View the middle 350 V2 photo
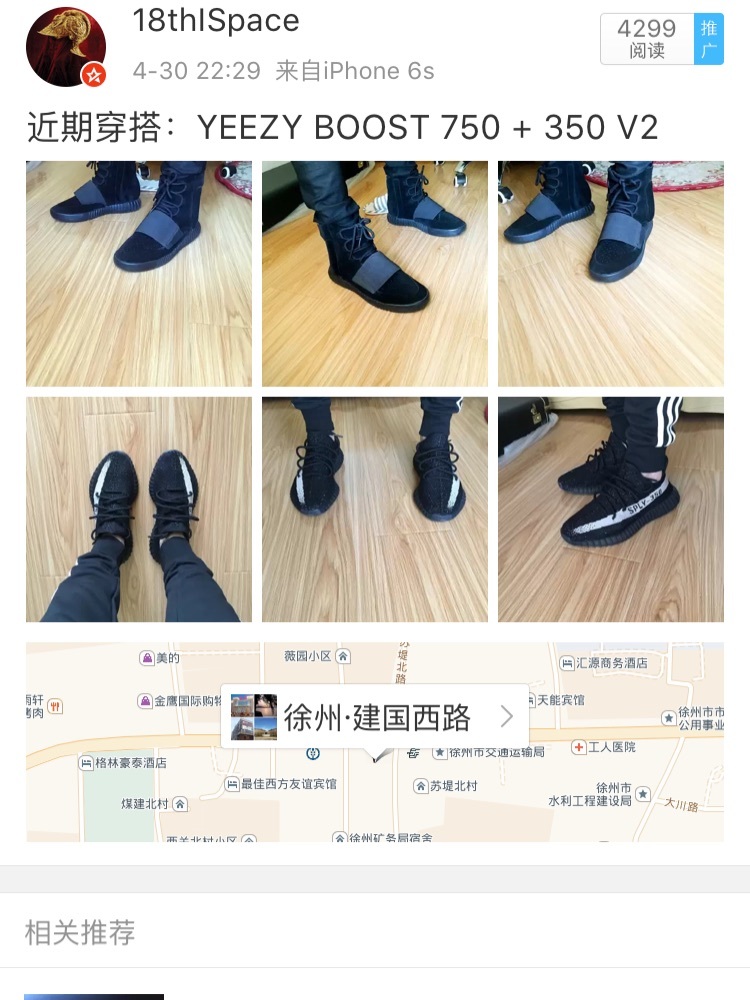The height and width of the screenshot is (1000, 750). click(375, 509)
